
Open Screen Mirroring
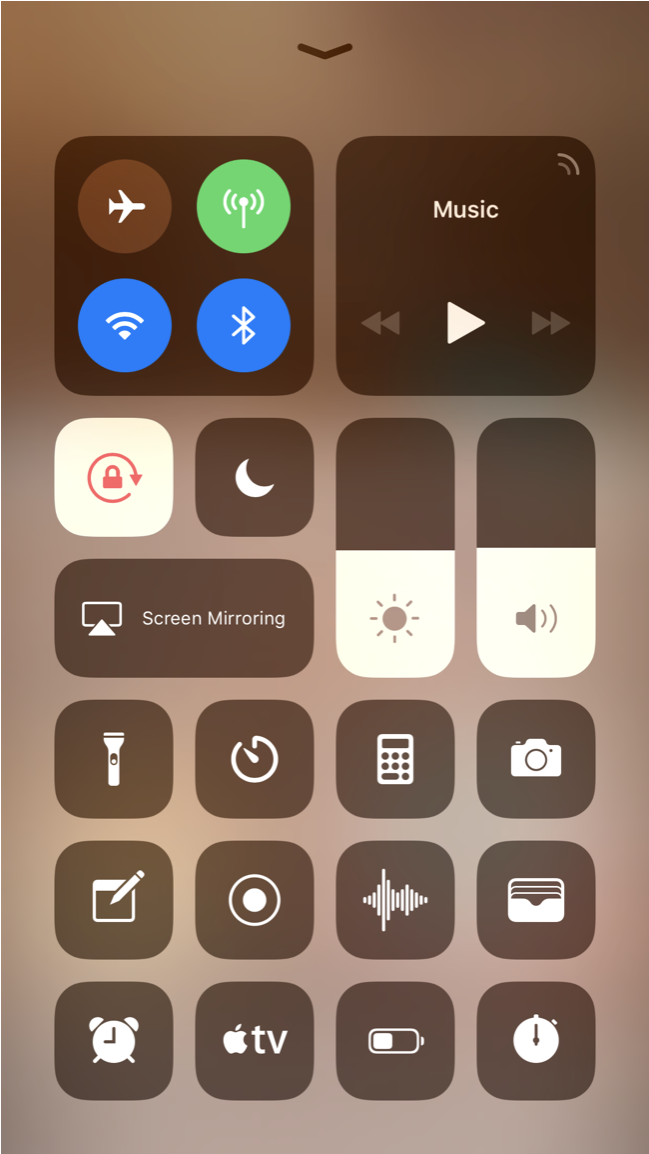pos(184,618)
